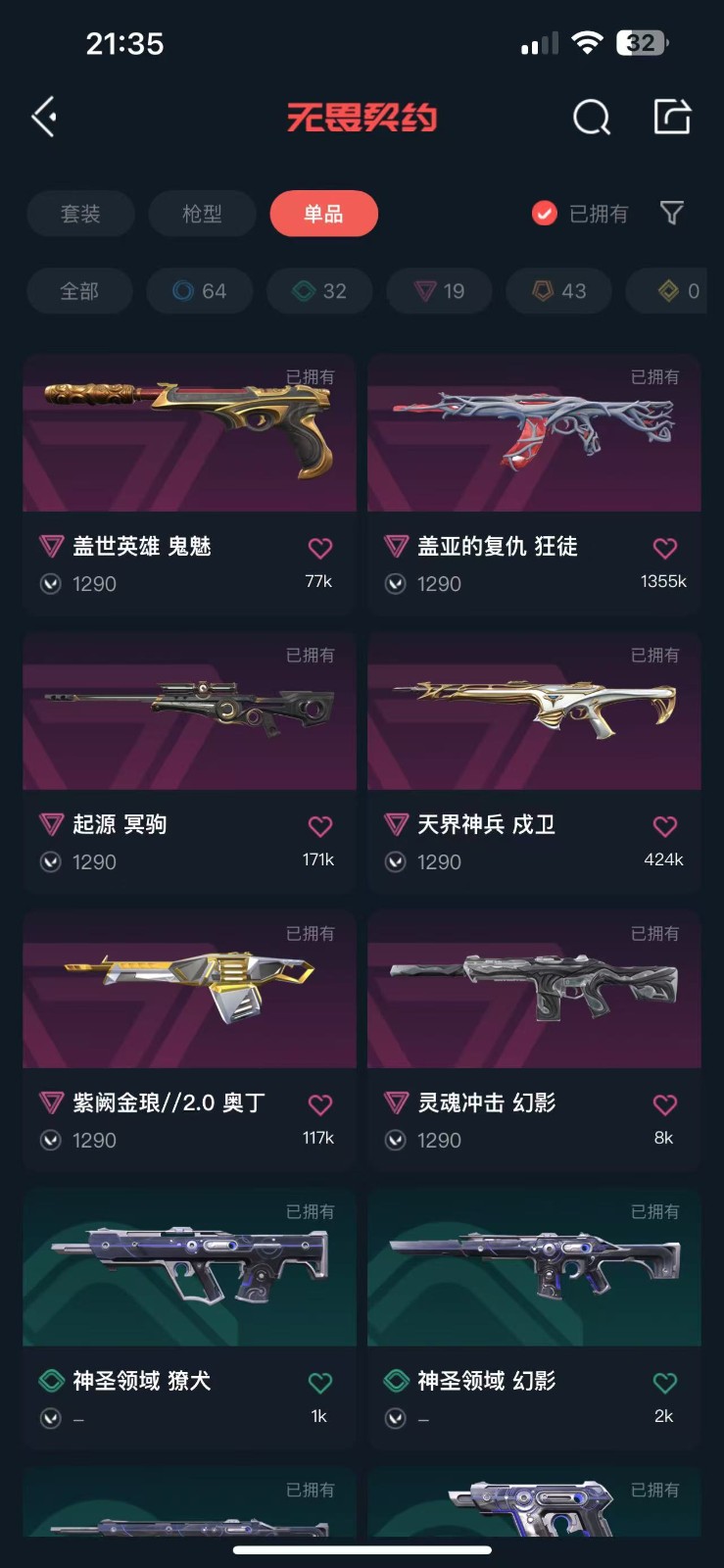The width and height of the screenshot is (724, 1568).
Task: Open the 盖世英雄 鬼魅 skin card
Action: tap(189, 436)
